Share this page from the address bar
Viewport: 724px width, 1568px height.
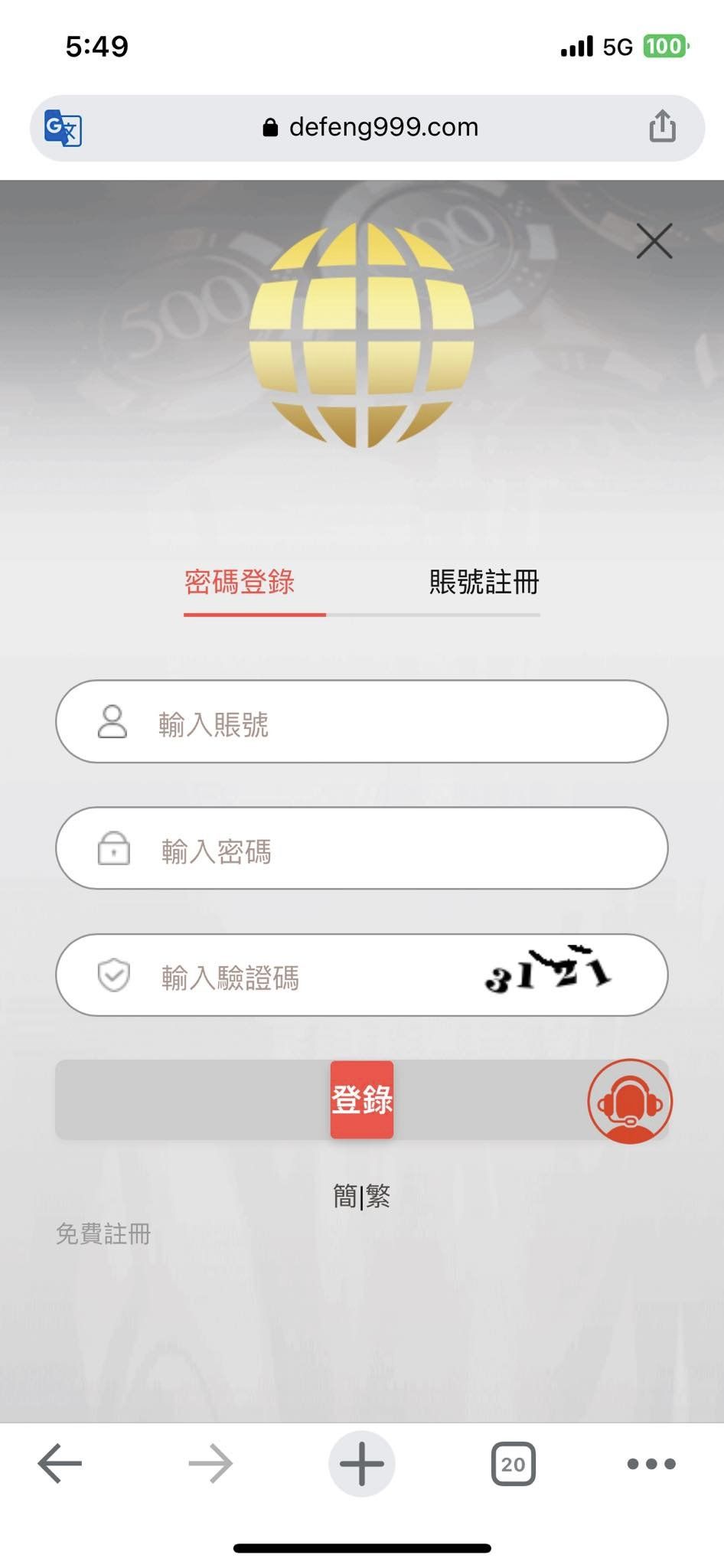[x=662, y=126]
